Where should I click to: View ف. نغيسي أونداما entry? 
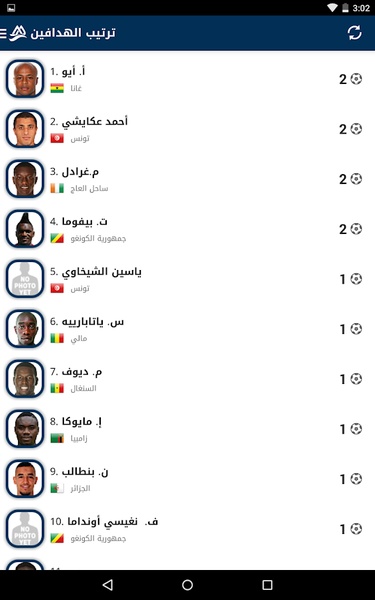point(188,529)
